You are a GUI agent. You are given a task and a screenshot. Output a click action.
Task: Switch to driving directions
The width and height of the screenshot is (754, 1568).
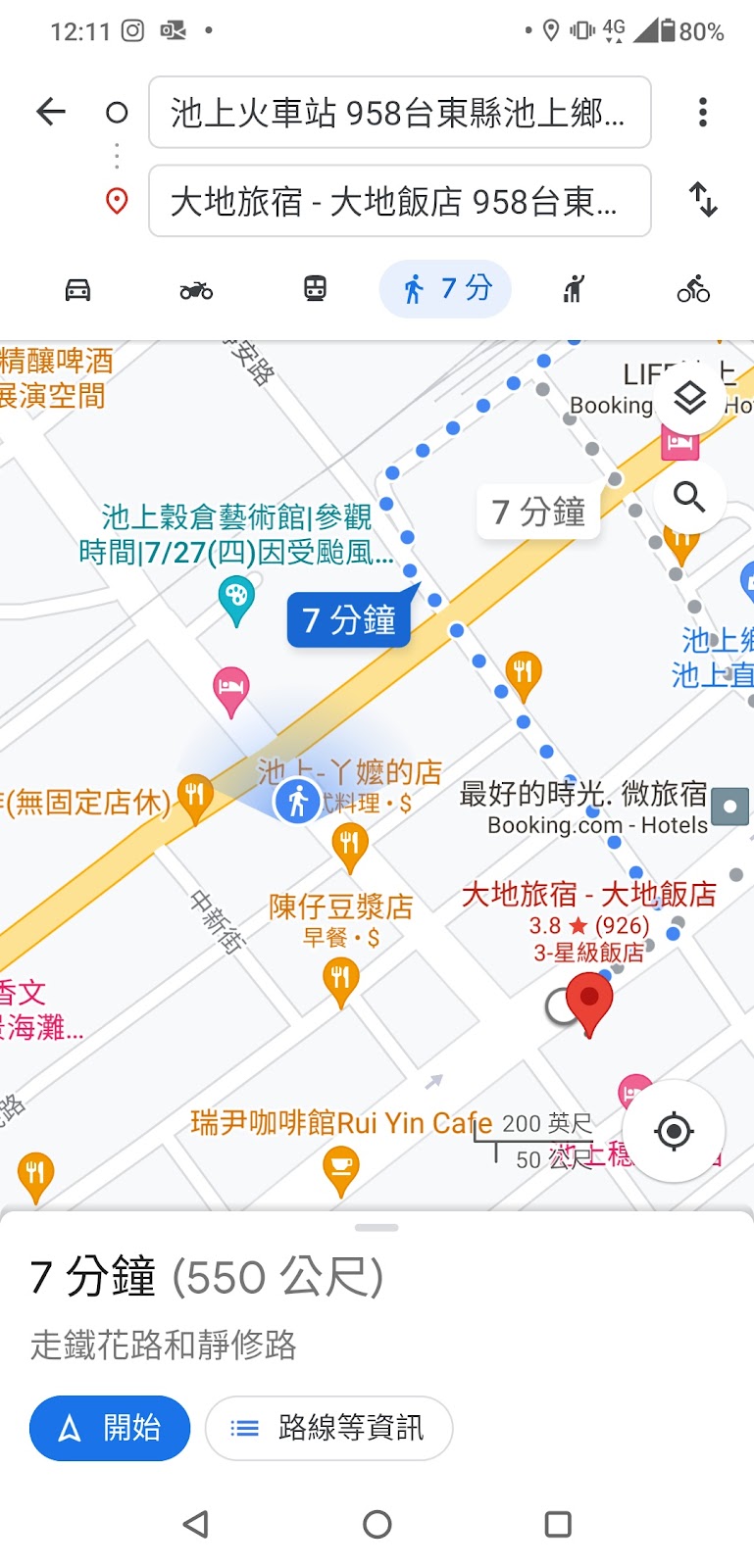point(77,289)
